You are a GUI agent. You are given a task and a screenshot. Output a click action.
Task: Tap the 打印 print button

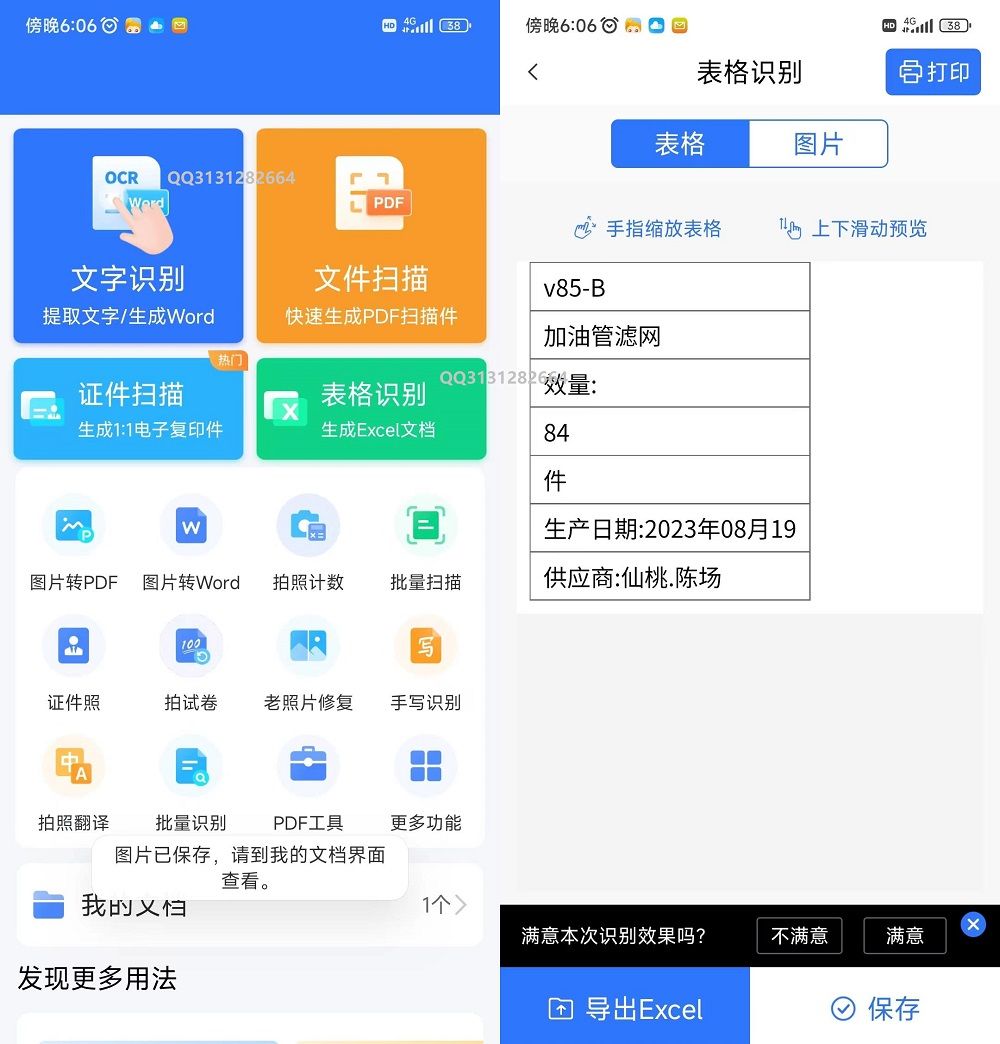pyautogui.click(x=933, y=72)
